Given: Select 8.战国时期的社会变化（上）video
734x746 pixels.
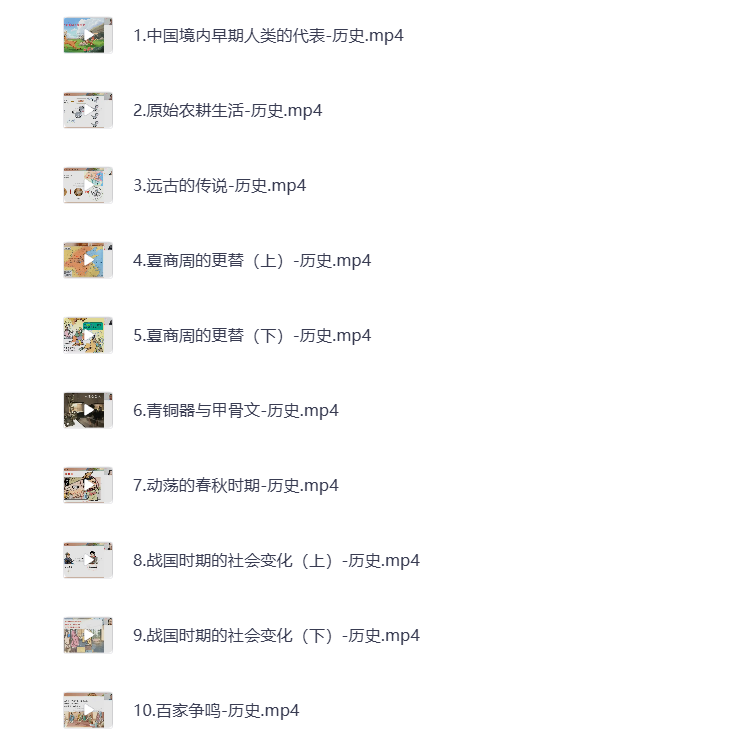Looking at the screenshot, I should 276,561.
